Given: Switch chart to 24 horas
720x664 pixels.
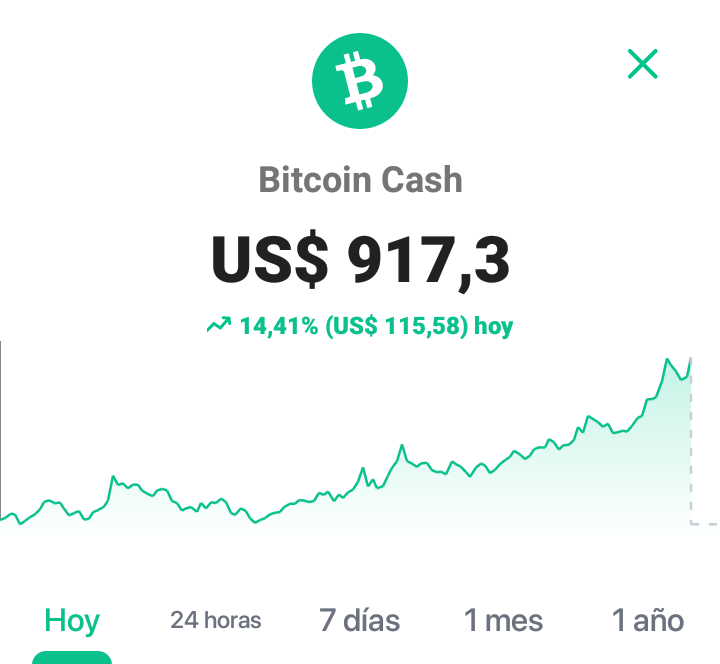Looking at the screenshot, I should point(216,620).
